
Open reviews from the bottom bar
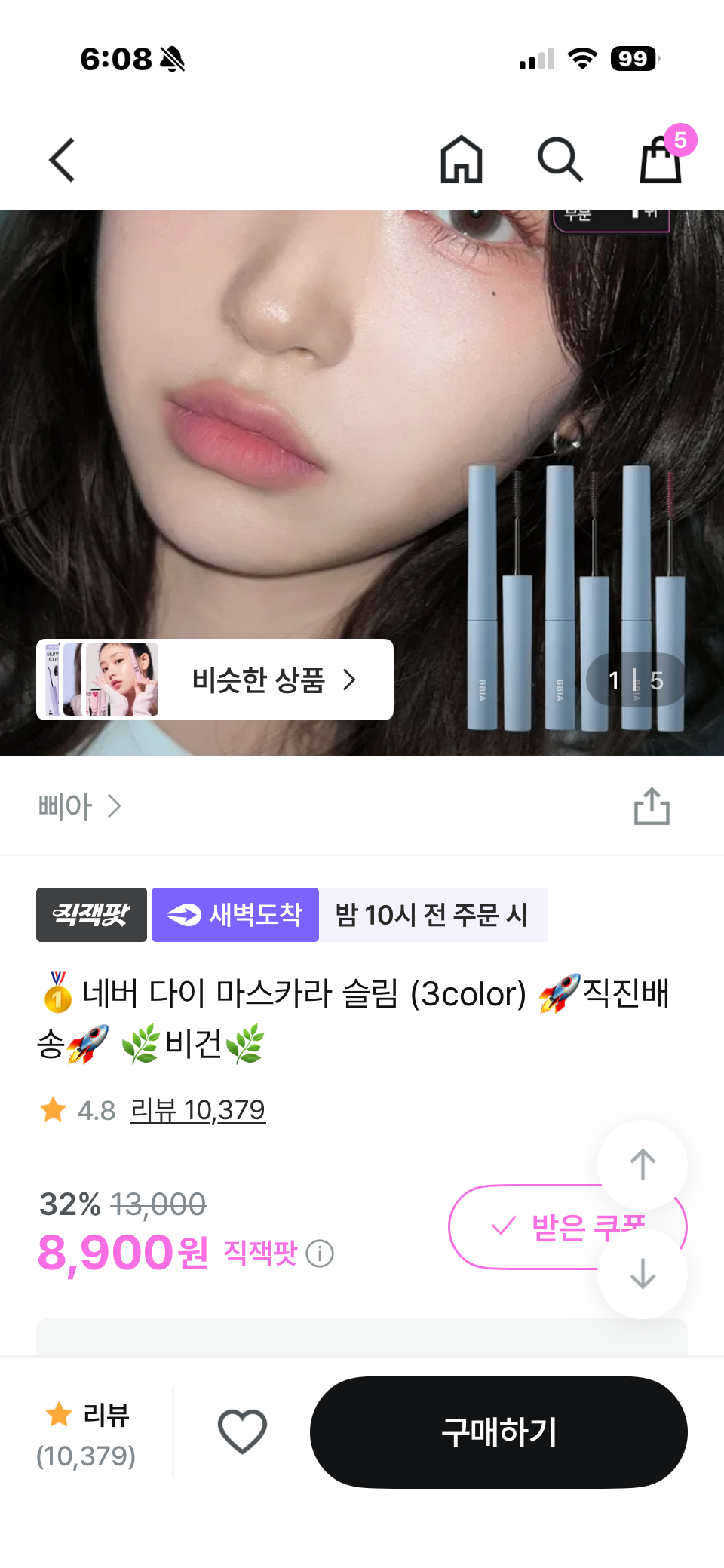pyautogui.click(x=87, y=1432)
